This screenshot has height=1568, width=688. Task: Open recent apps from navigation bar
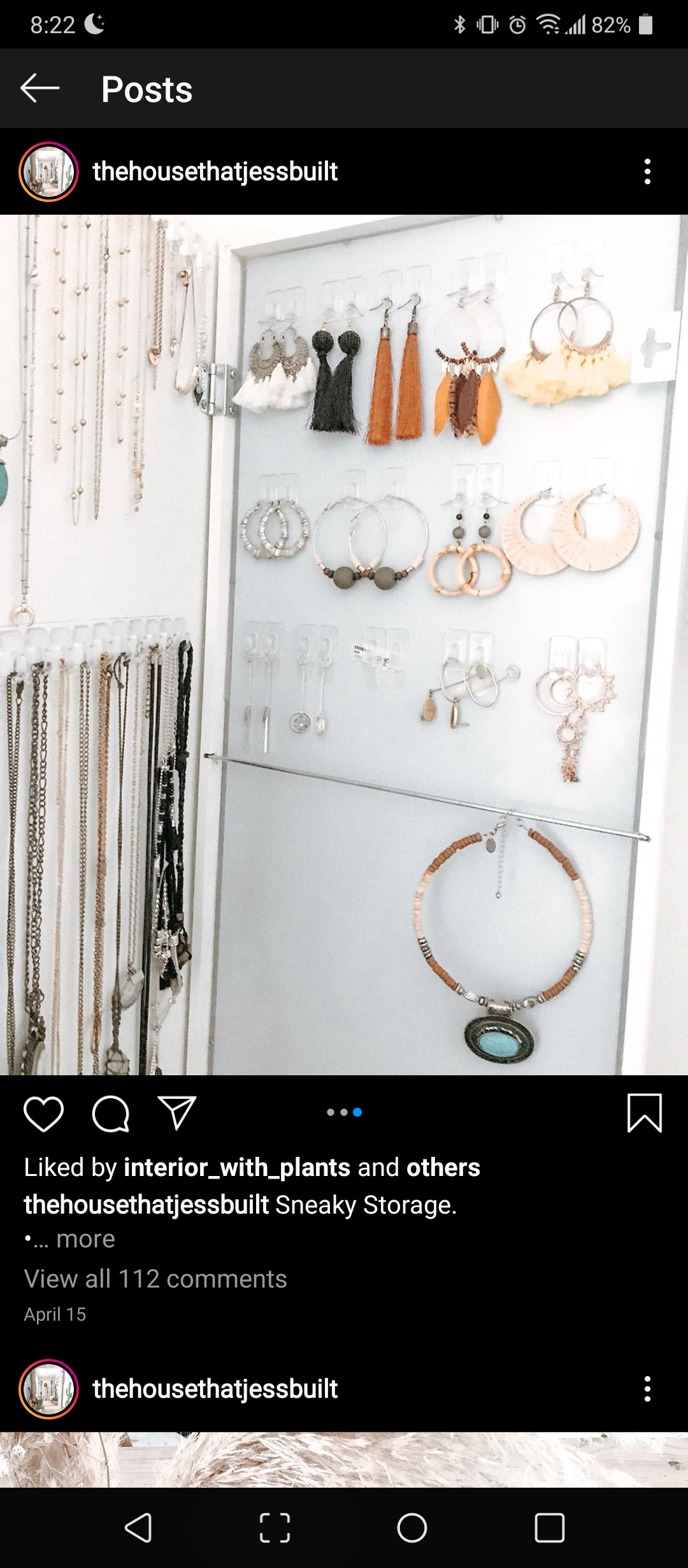(549, 1528)
